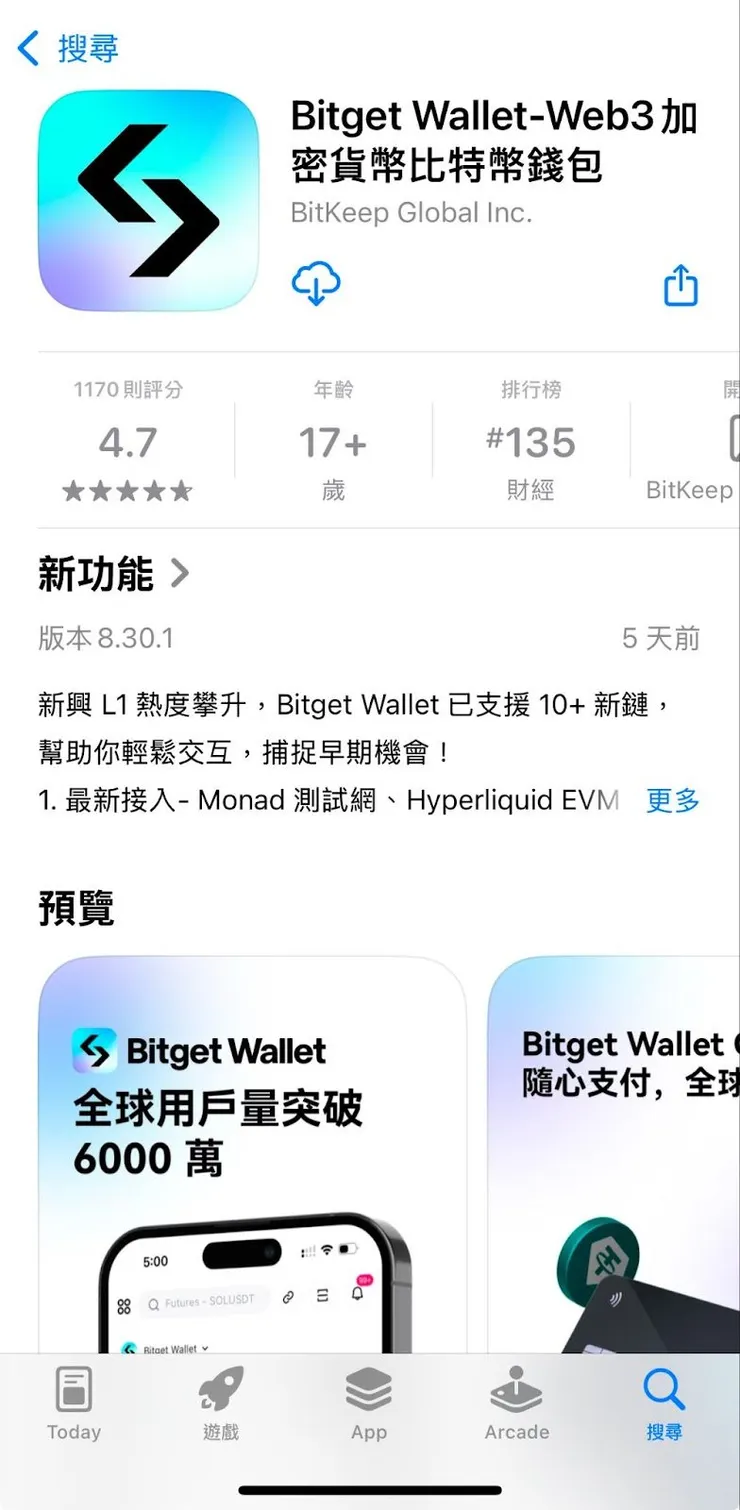The width and height of the screenshot is (740, 1510).
Task: Open the Today tab icon
Action: coord(73,1400)
